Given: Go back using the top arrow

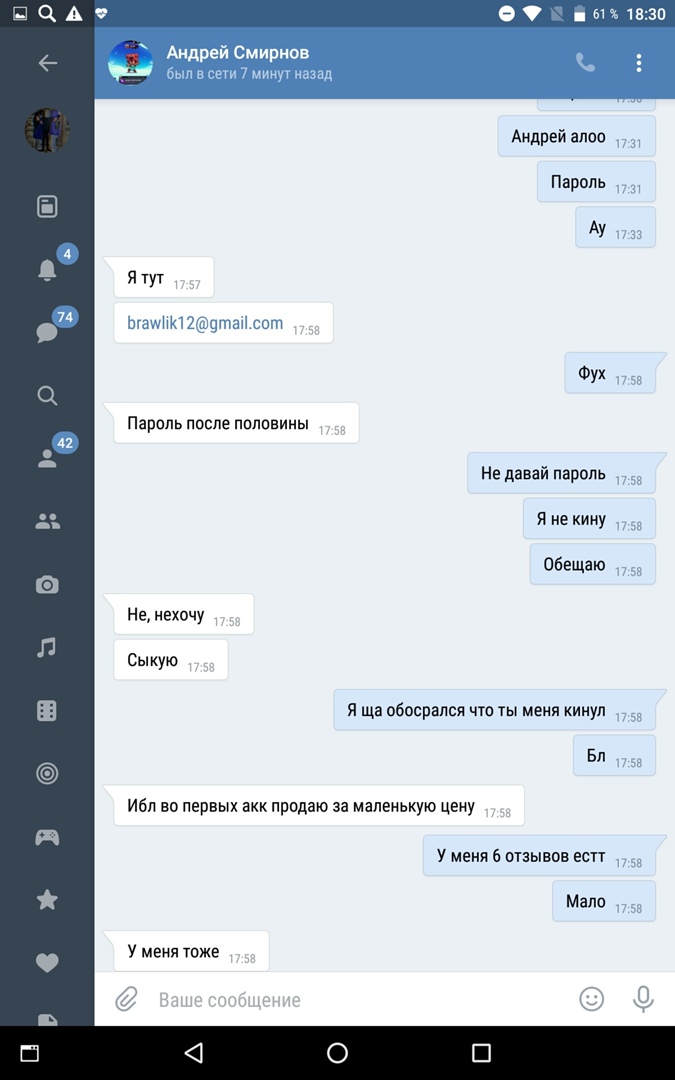Looking at the screenshot, I should pyautogui.click(x=47, y=63).
